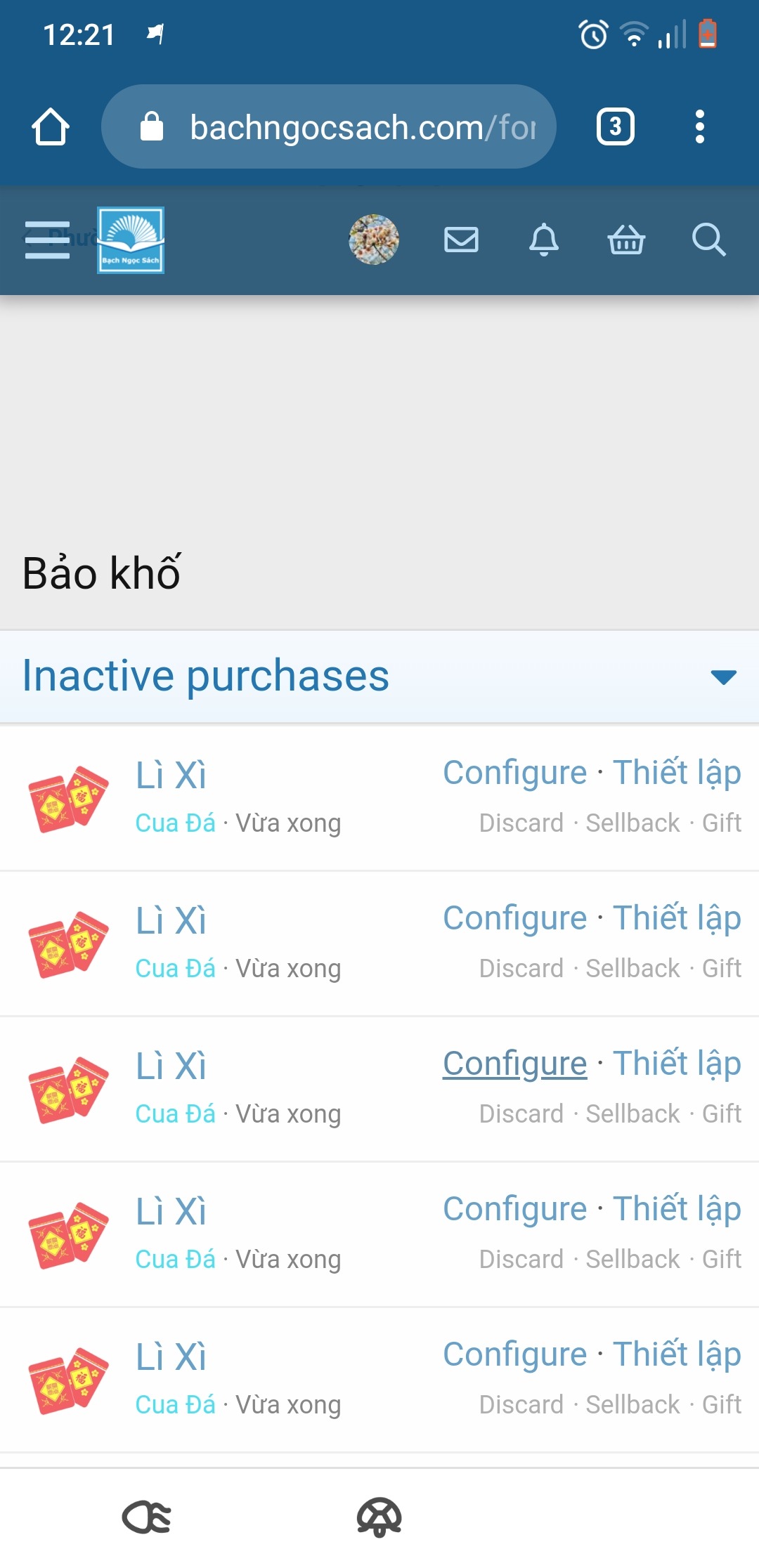Gift the last Lì Xì item

coord(721,1404)
